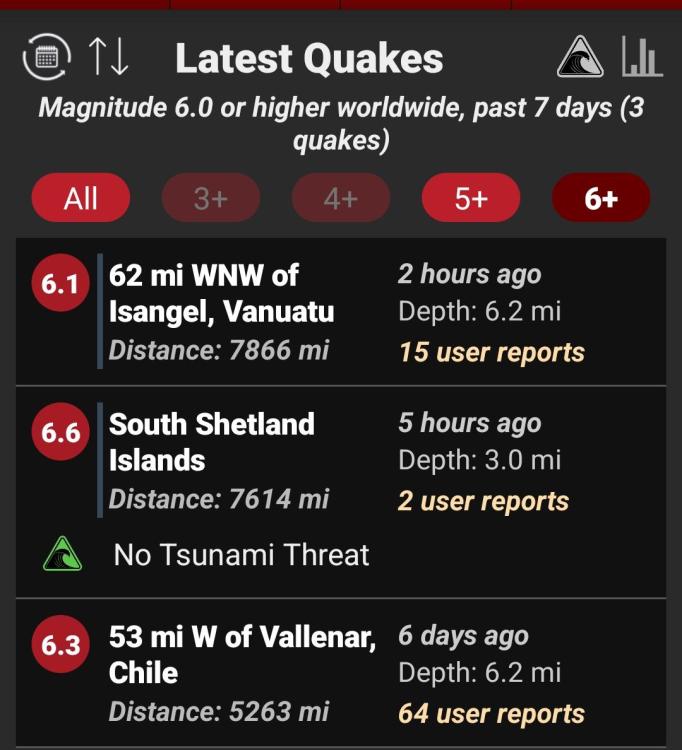Filter quakes by magnitude 3+
682x750 pixels.
tap(210, 198)
